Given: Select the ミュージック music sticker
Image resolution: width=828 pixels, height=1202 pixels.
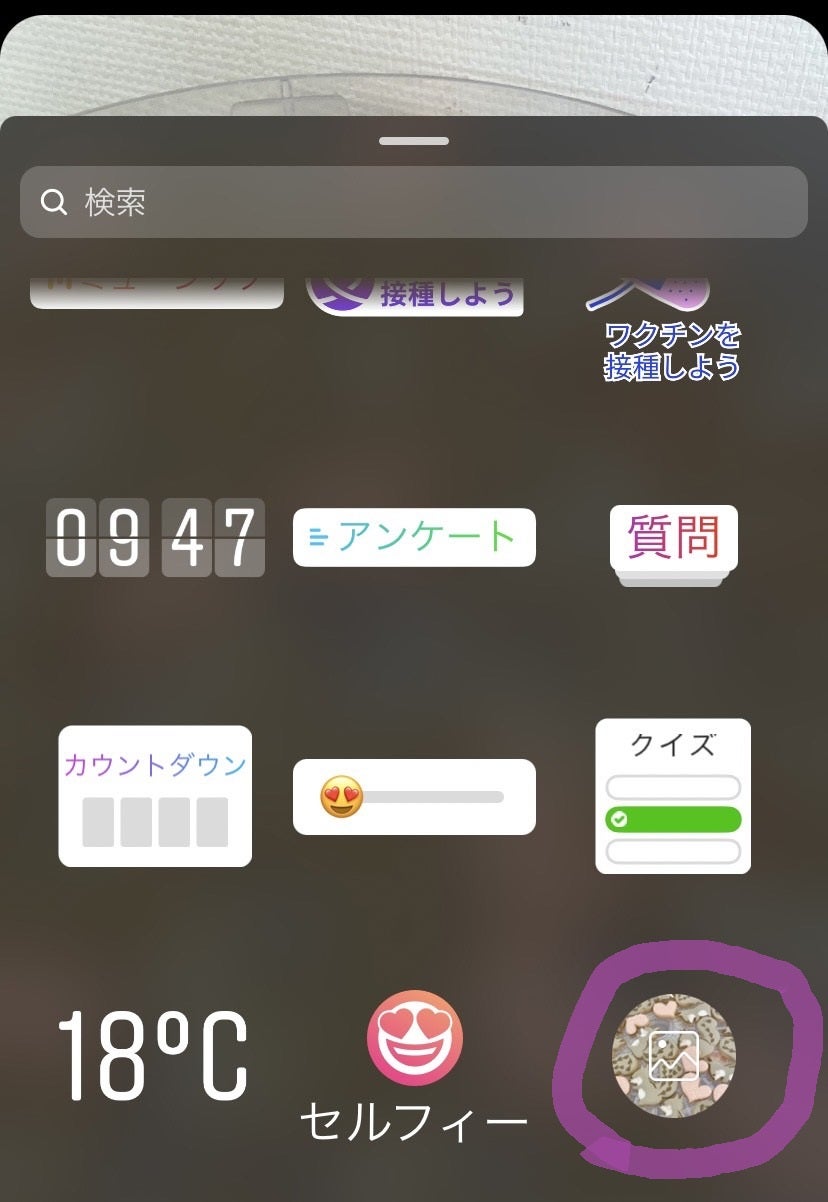Looking at the screenshot, I should (x=155, y=285).
